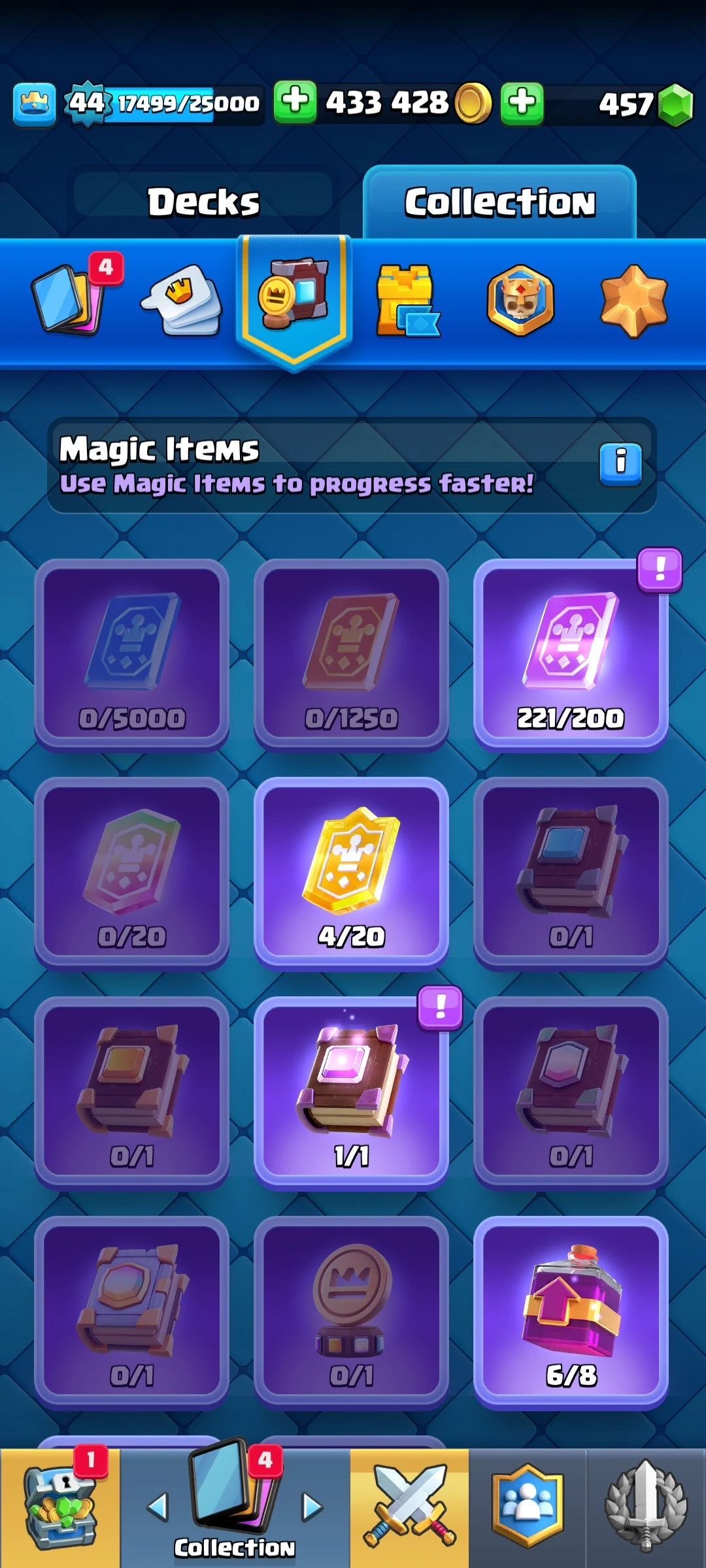Tap the green plus to add gold
This screenshot has height=1568, width=706.
pos(295,103)
